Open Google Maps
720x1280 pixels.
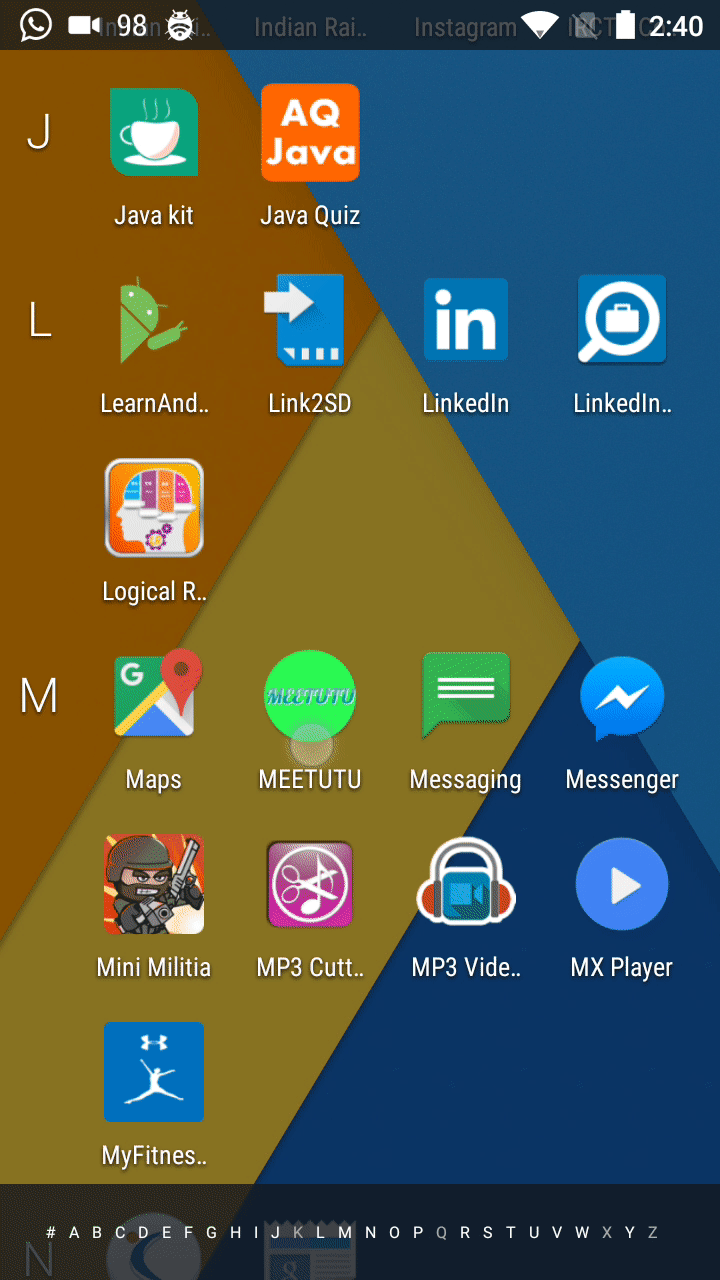click(x=153, y=696)
